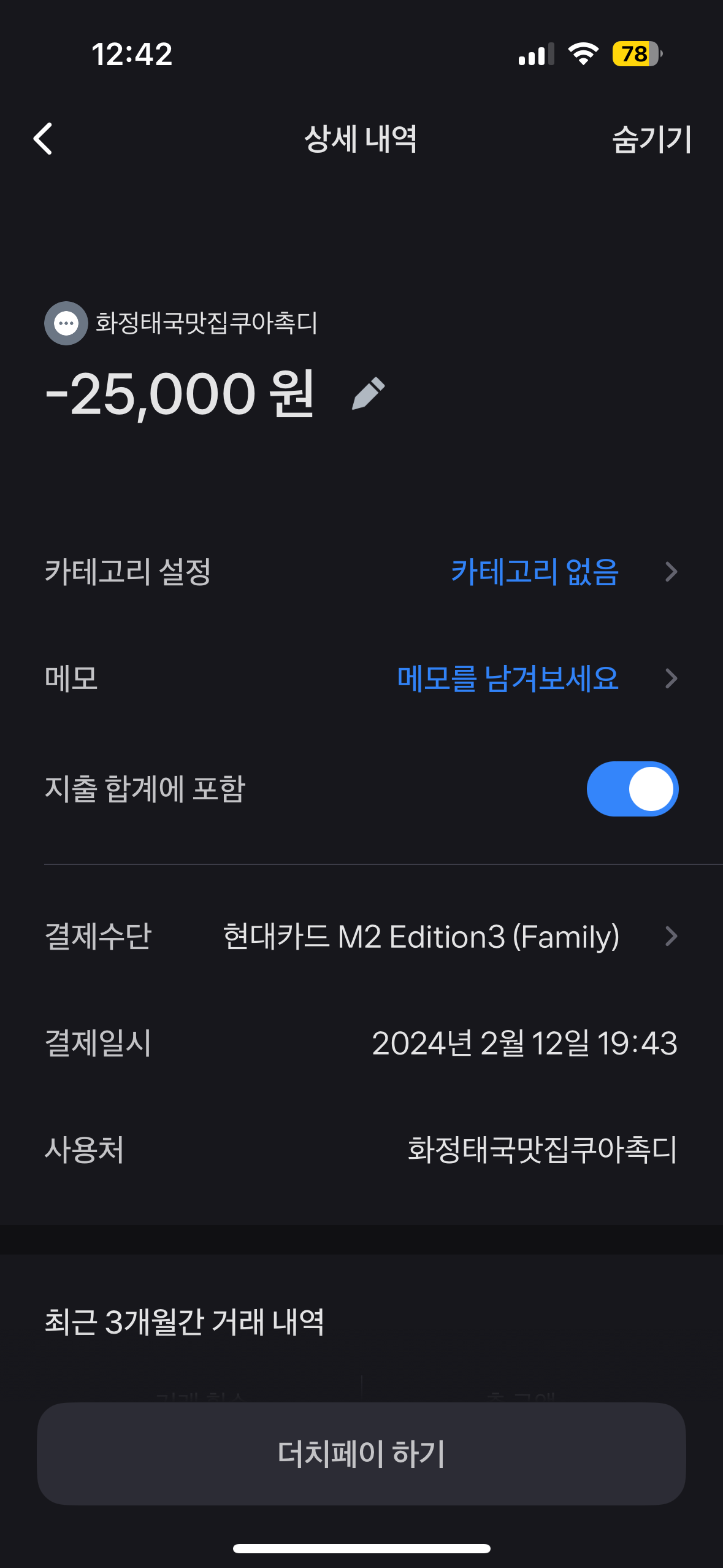This screenshot has height=1568, width=723.
Task: Tap 더치페이 하기 button
Action: coord(361,1453)
